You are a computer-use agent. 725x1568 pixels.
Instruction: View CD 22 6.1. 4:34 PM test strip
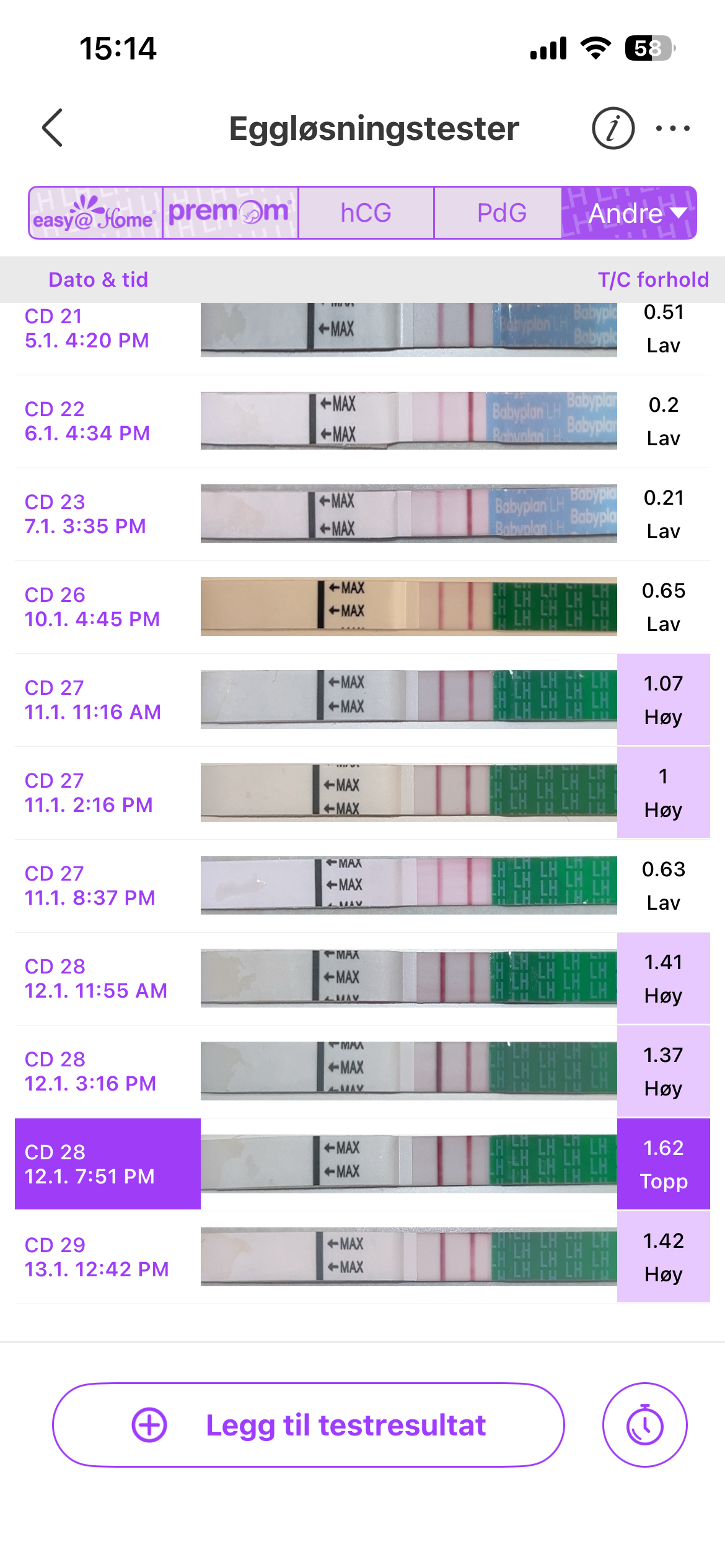coord(408,420)
